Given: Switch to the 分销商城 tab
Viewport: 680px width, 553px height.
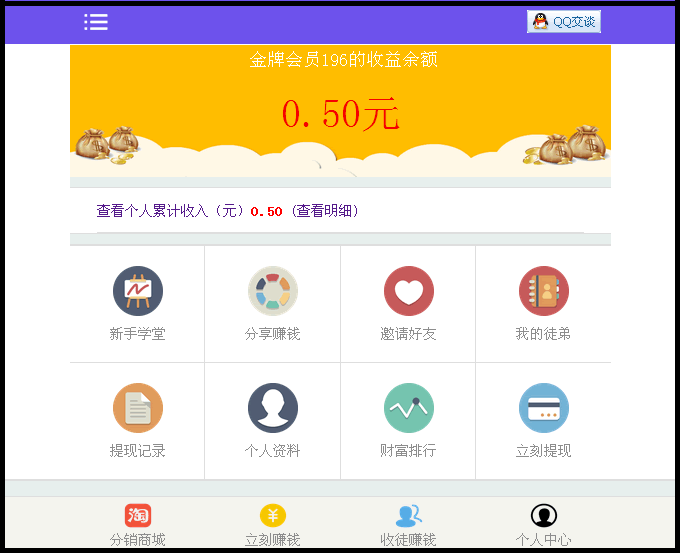Looking at the screenshot, I should [138, 524].
